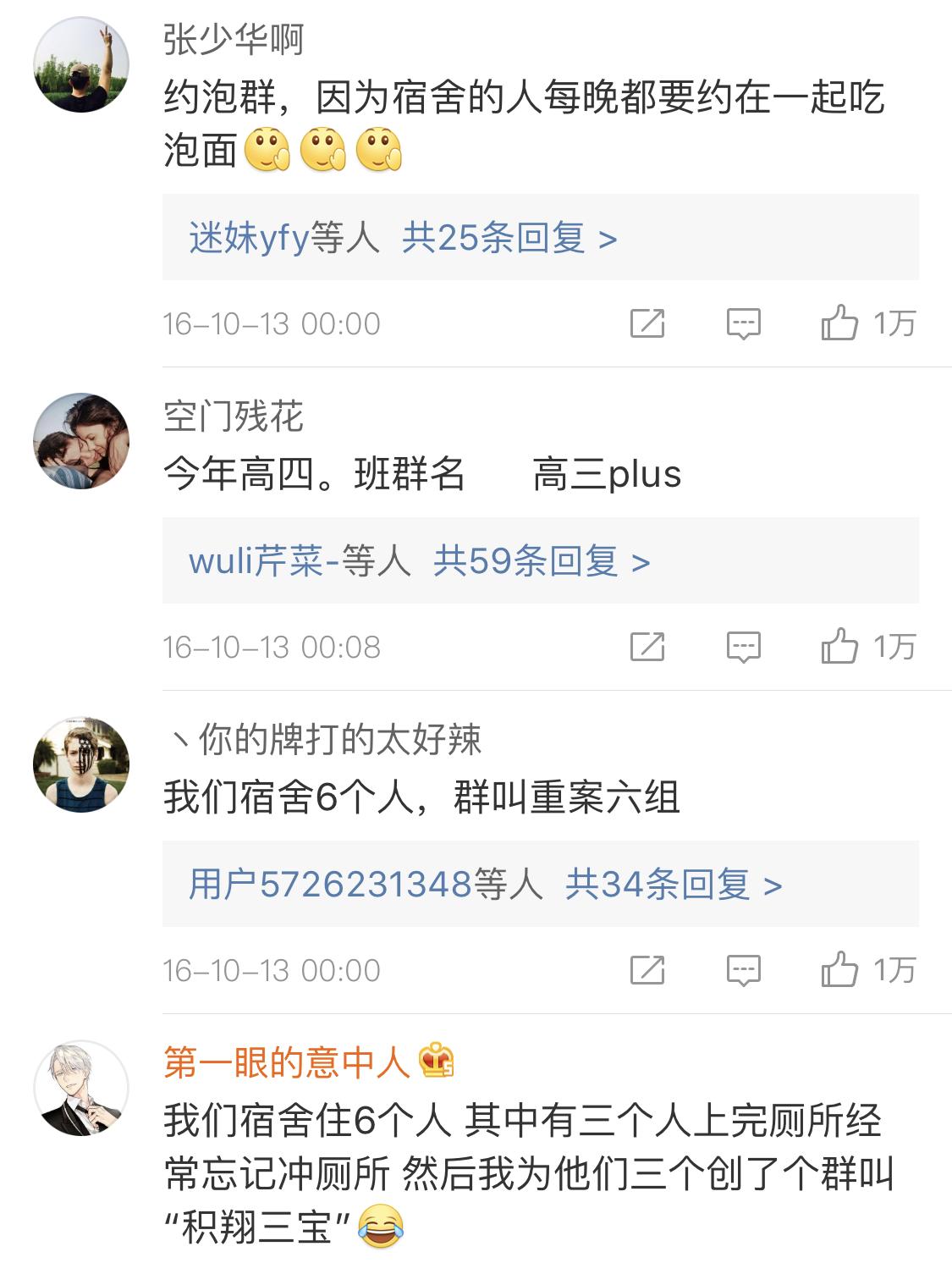
Task: Click the comment bubble icon under 张少华啊's comment
Action: coord(743,323)
